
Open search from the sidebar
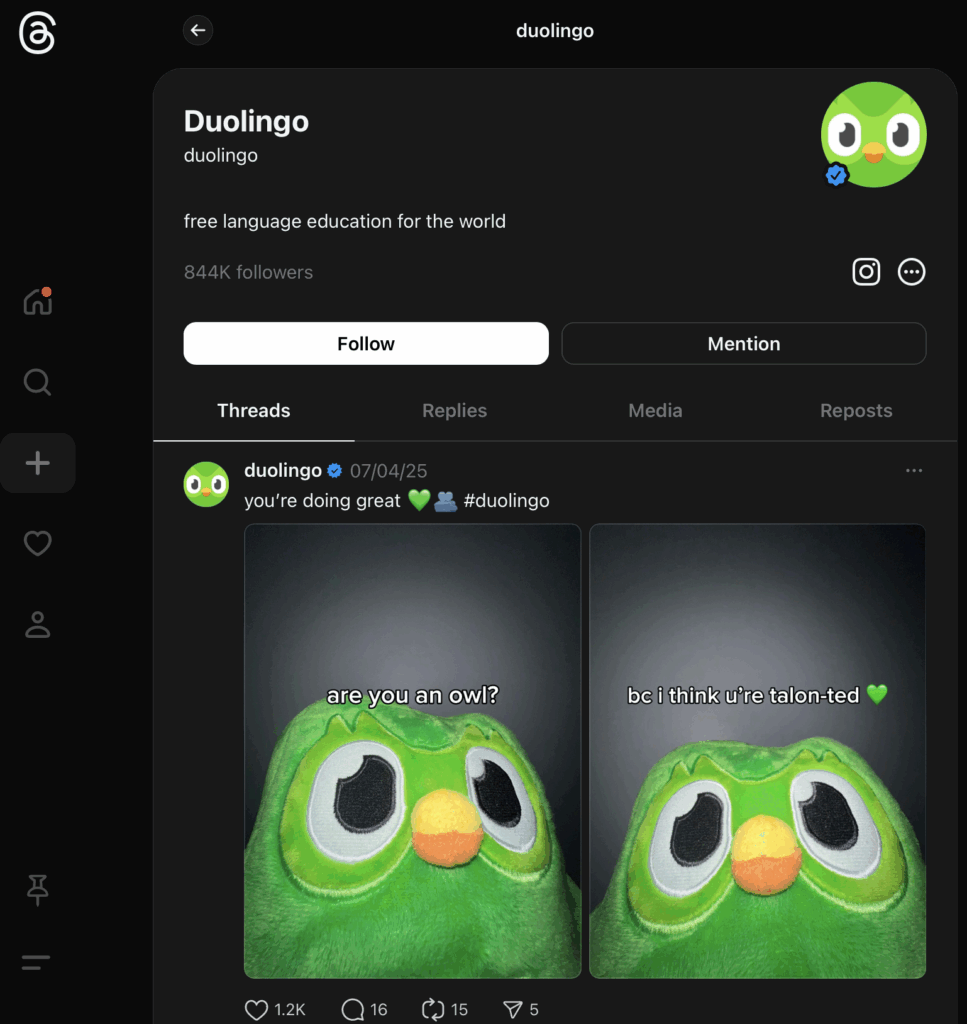pyautogui.click(x=37, y=382)
